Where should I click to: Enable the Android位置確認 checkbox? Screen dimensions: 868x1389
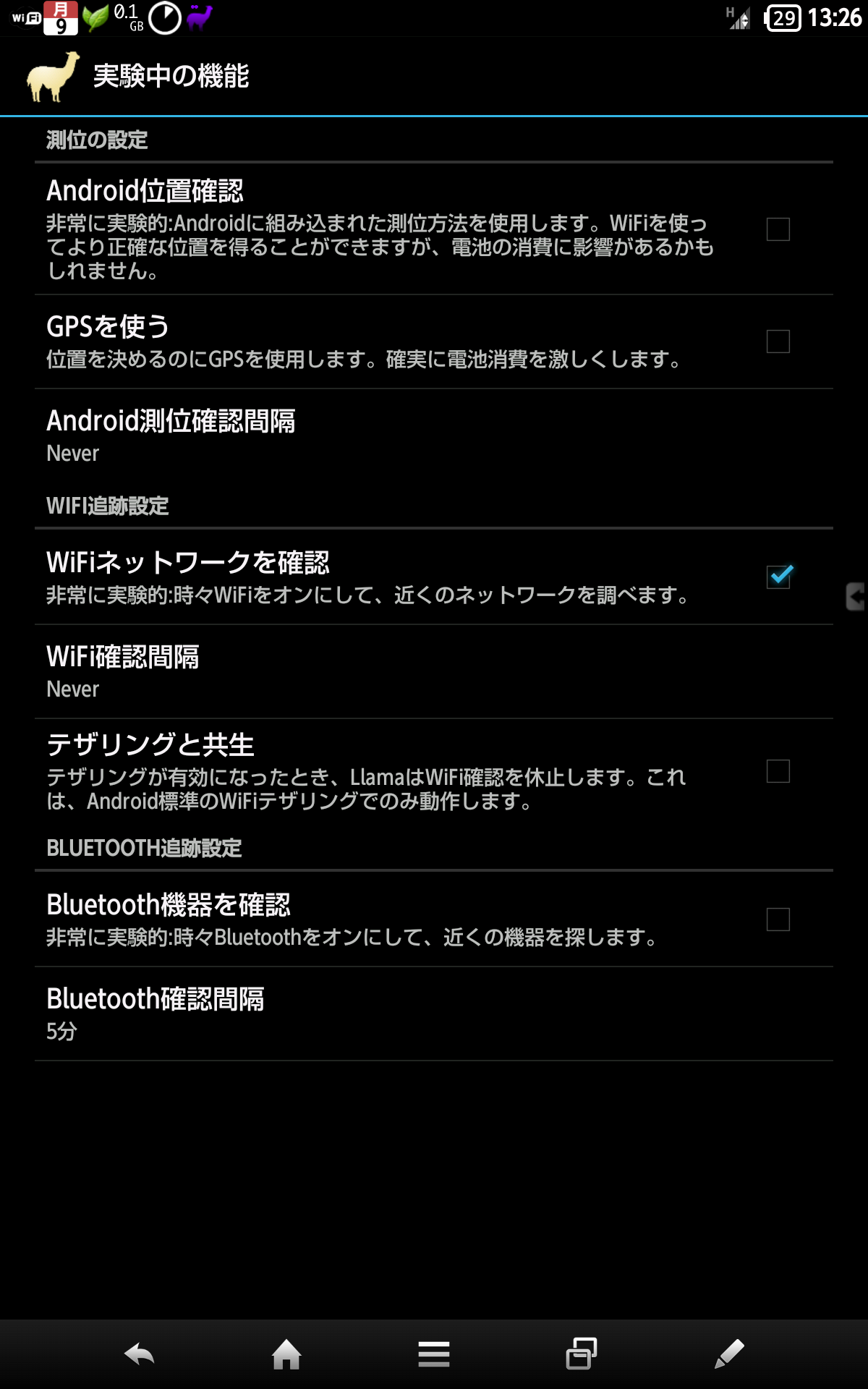[778, 229]
